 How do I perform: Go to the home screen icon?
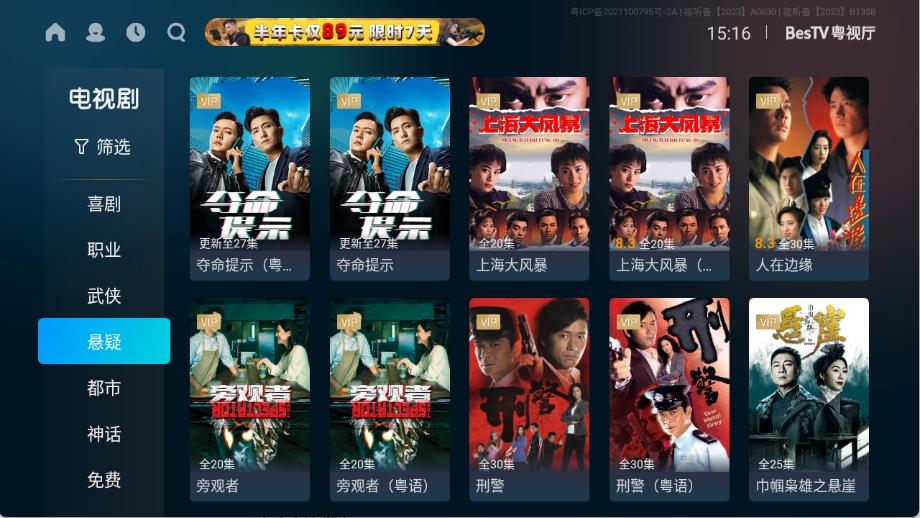tap(55, 33)
